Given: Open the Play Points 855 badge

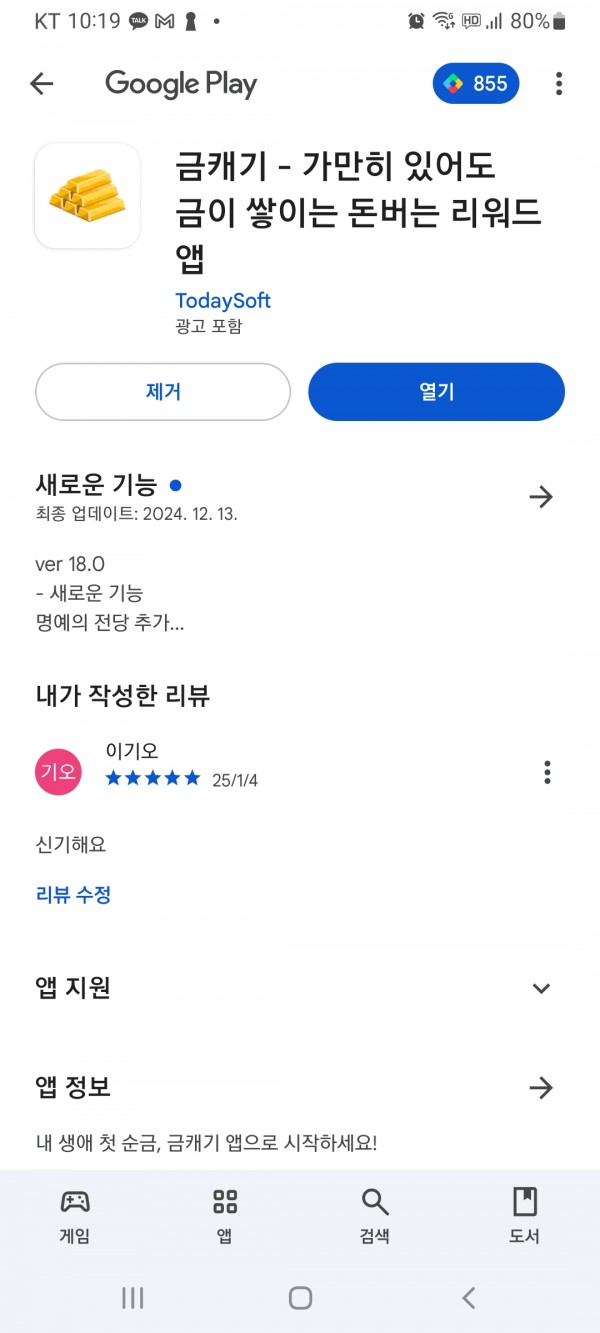Looking at the screenshot, I should [x=476, y=84].
